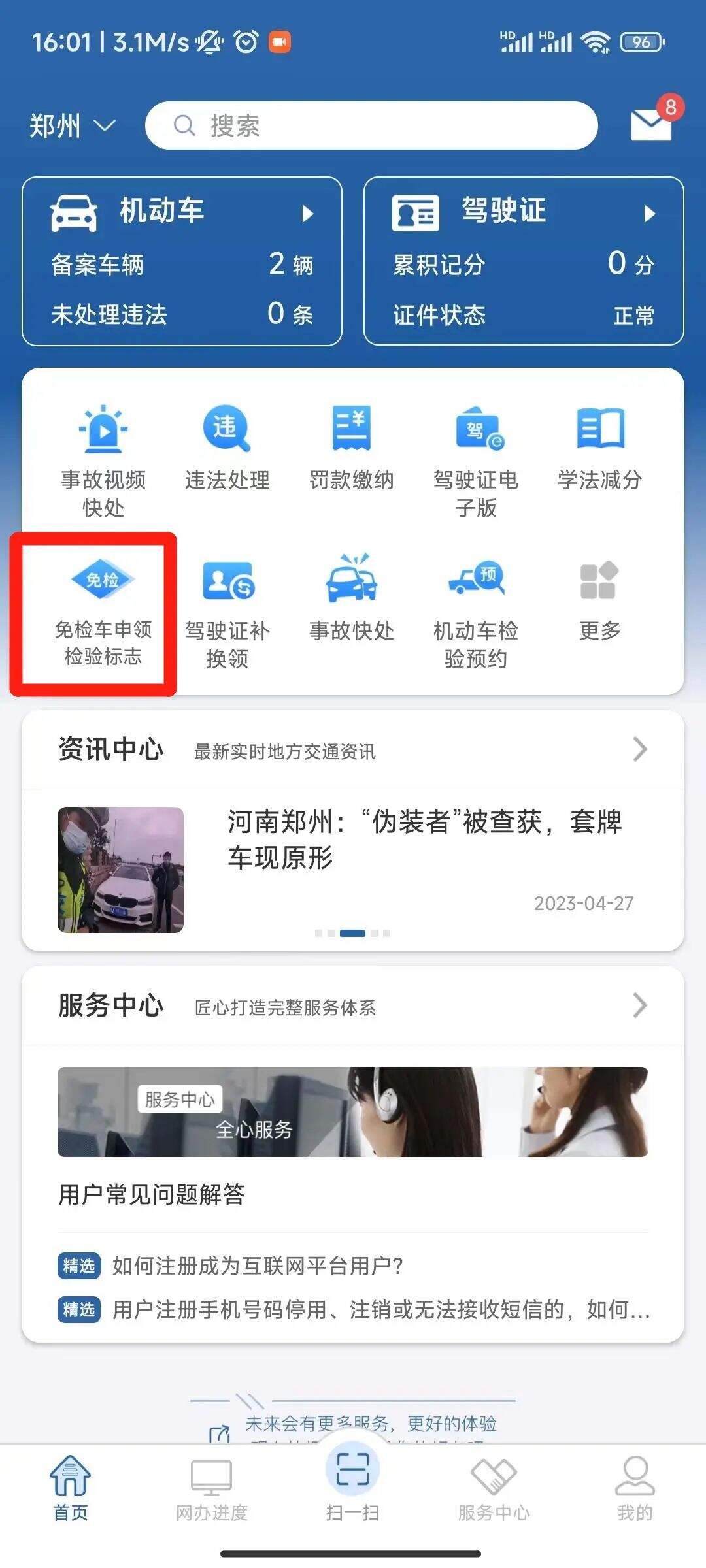
Task: Read the 河南郑州 伪装者 news article
Action: (424, 840)
